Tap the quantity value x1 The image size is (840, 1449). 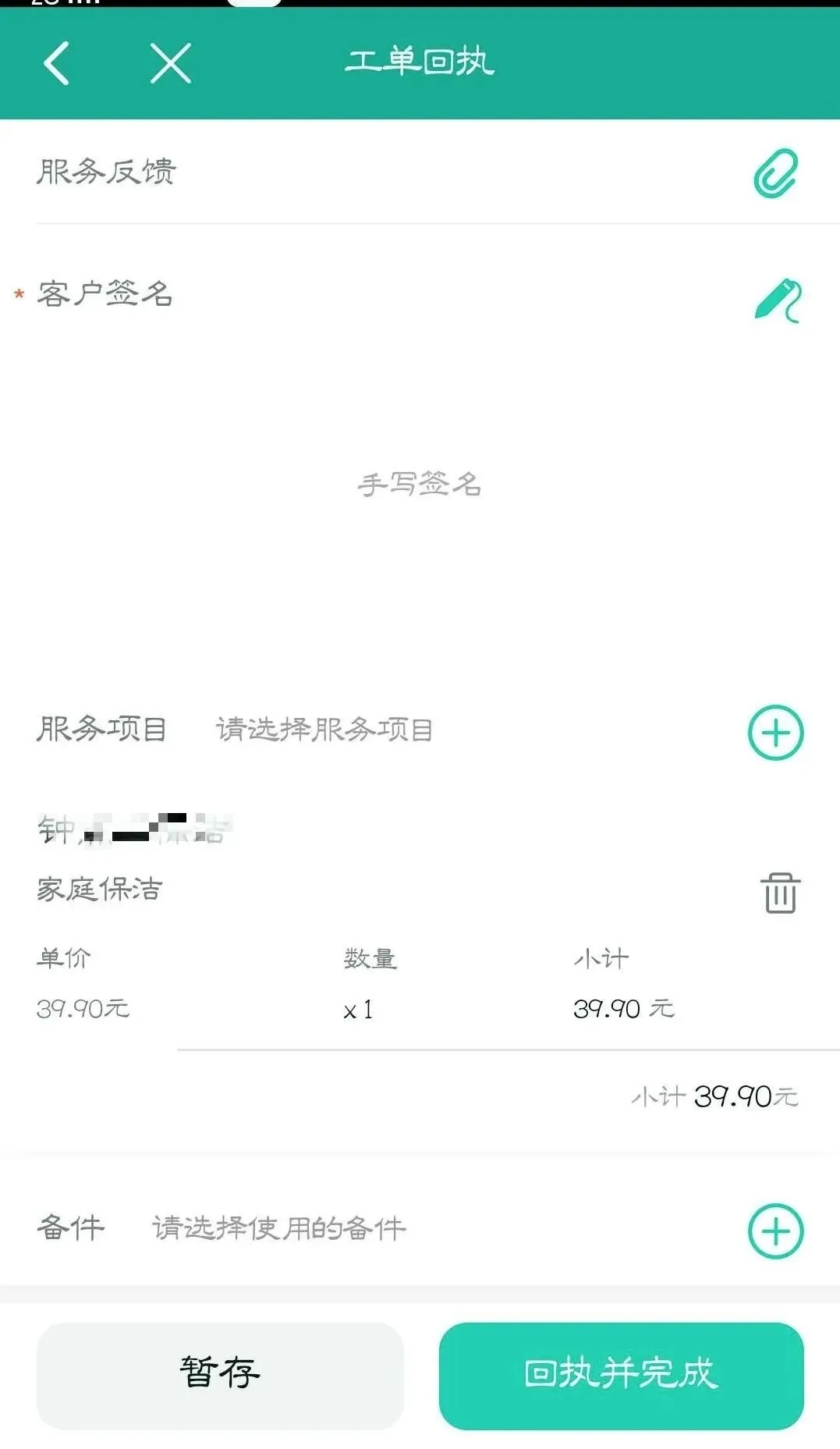(359, 1009)
